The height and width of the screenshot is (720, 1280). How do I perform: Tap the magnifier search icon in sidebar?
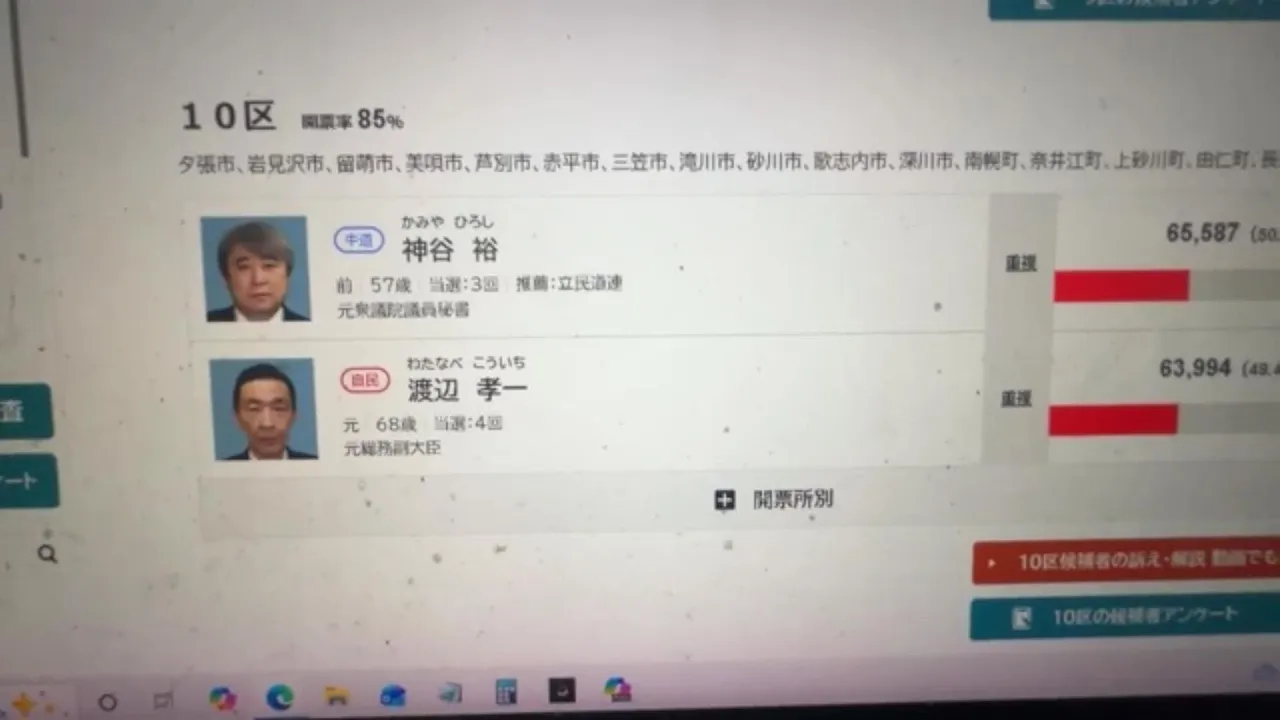(47, 554)
